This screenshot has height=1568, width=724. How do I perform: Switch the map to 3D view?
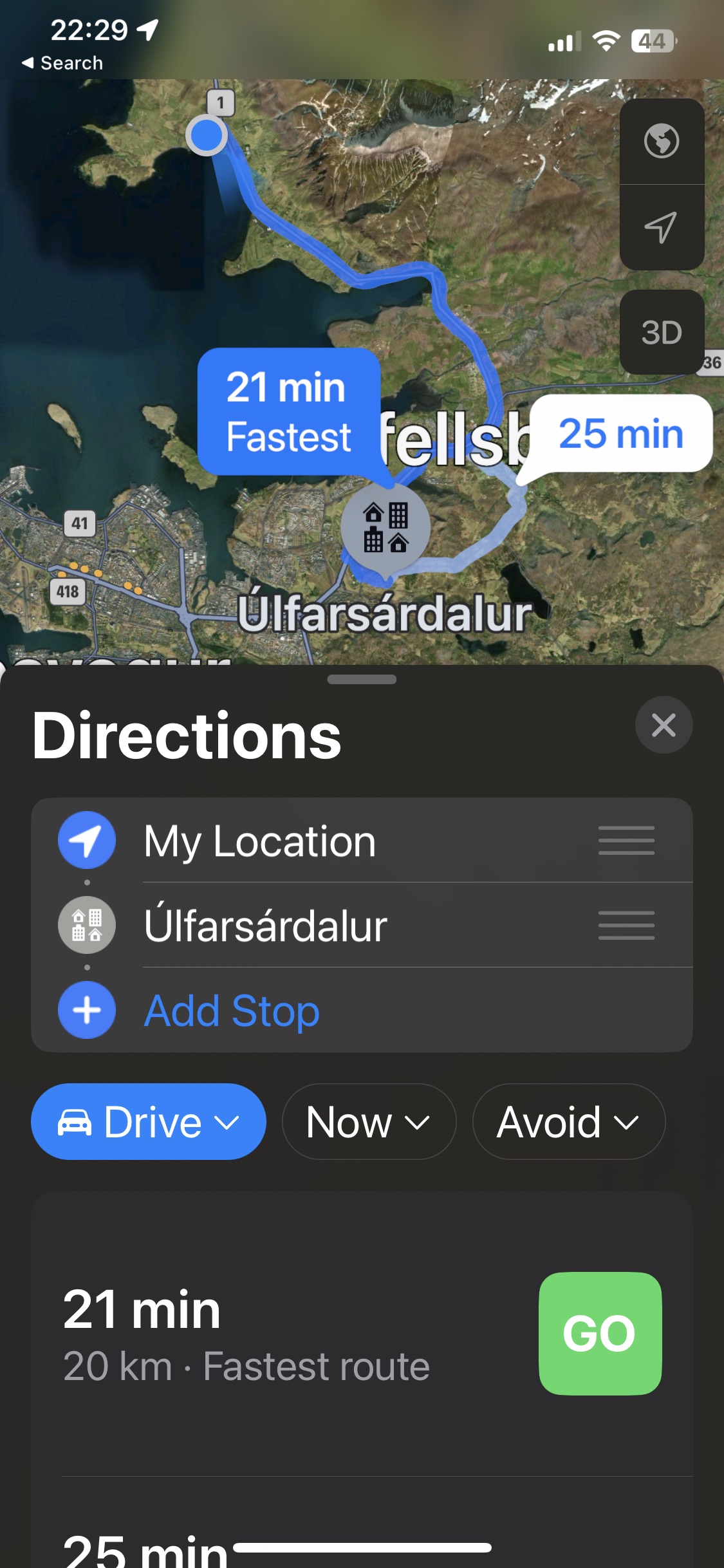662,333
